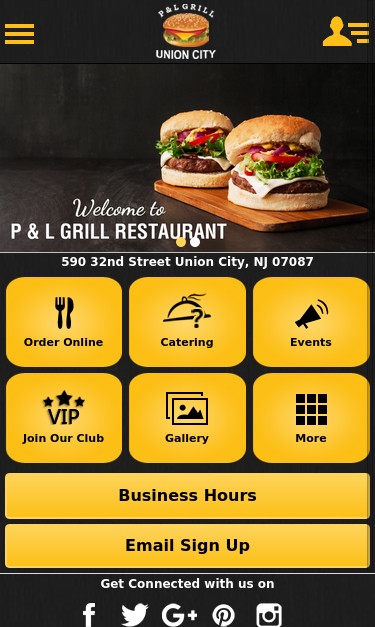
Task: Open Order Online
Action: coord(64,322)
